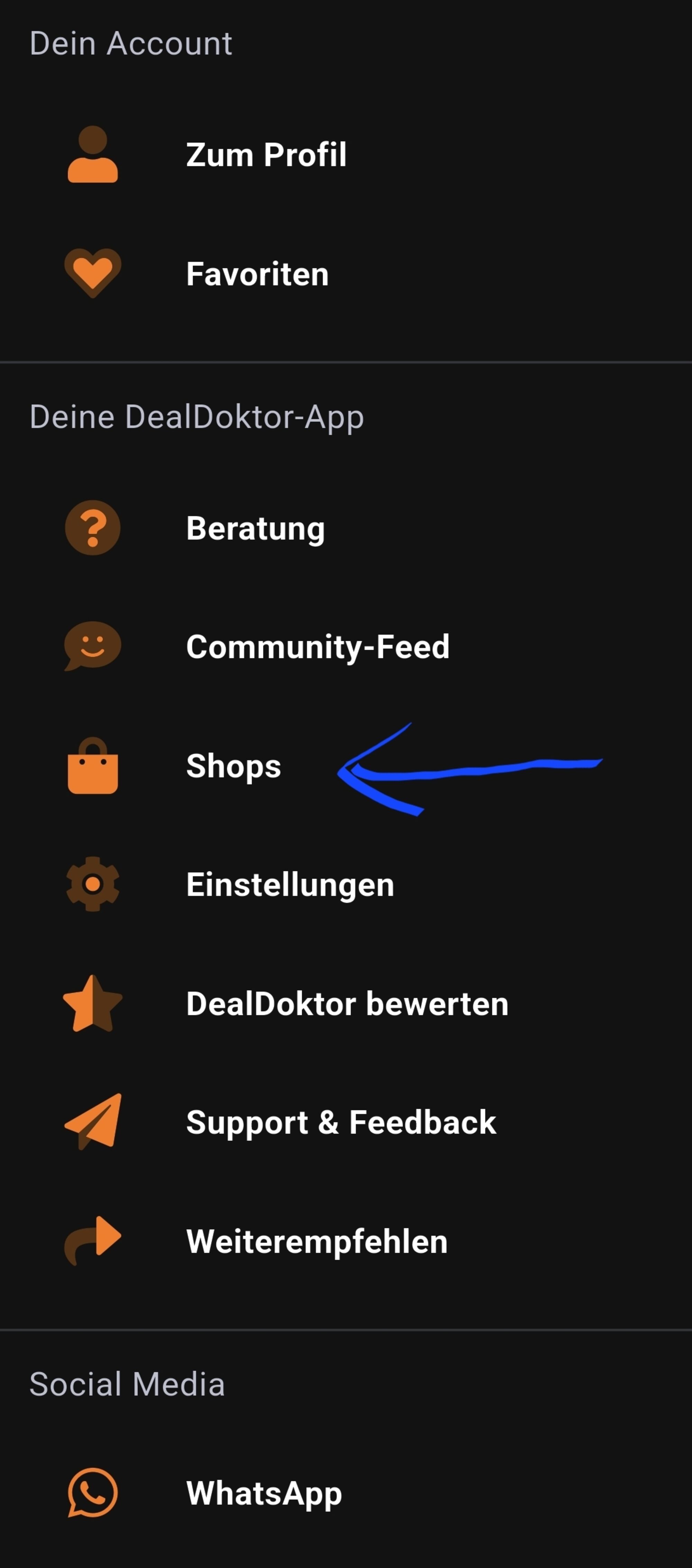This screenshot has height=1568, width=692.
Task: Open Support & Feedback
Action: (x=341, y=1122)
